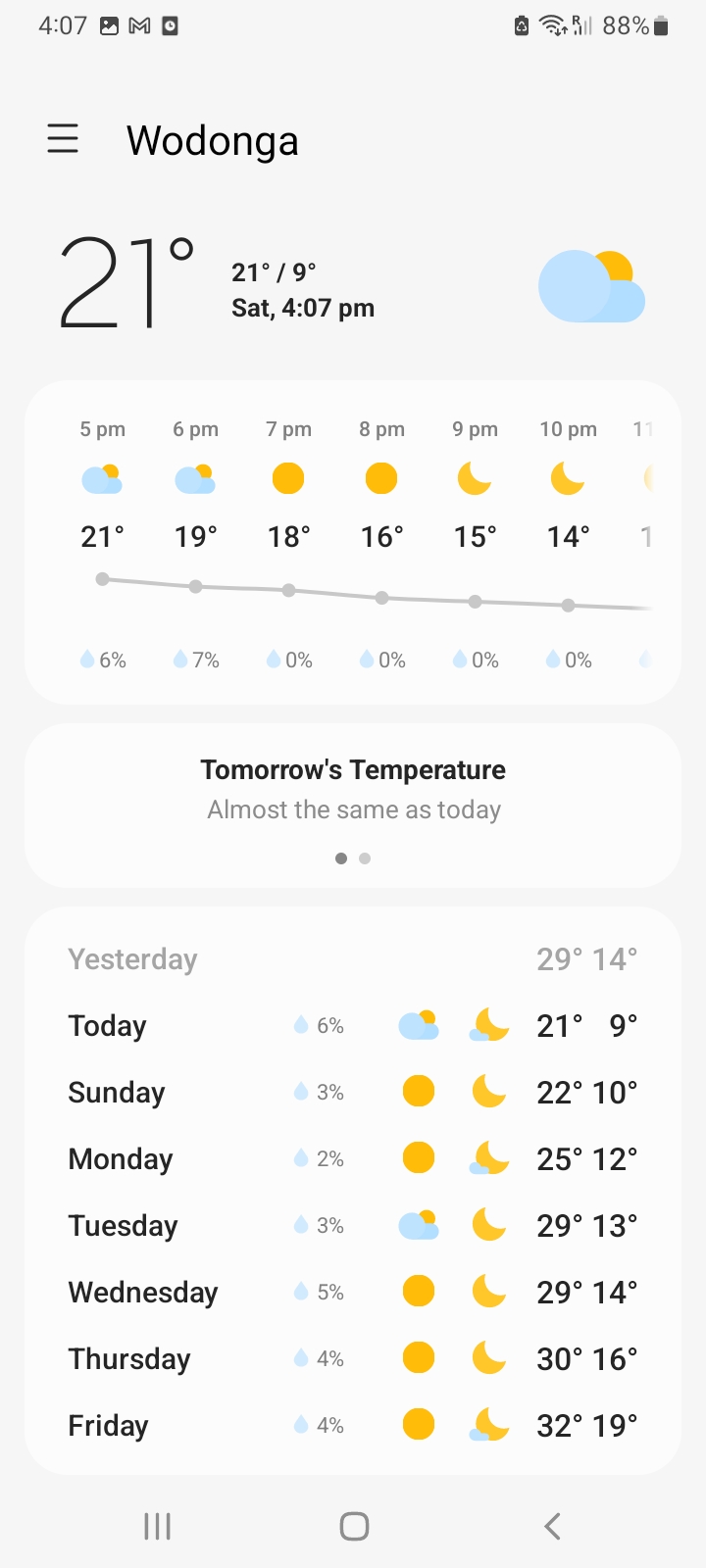Screen dimensions: 706x1568
Task: Open Tuesday's forecast row
Action: 353,1226
